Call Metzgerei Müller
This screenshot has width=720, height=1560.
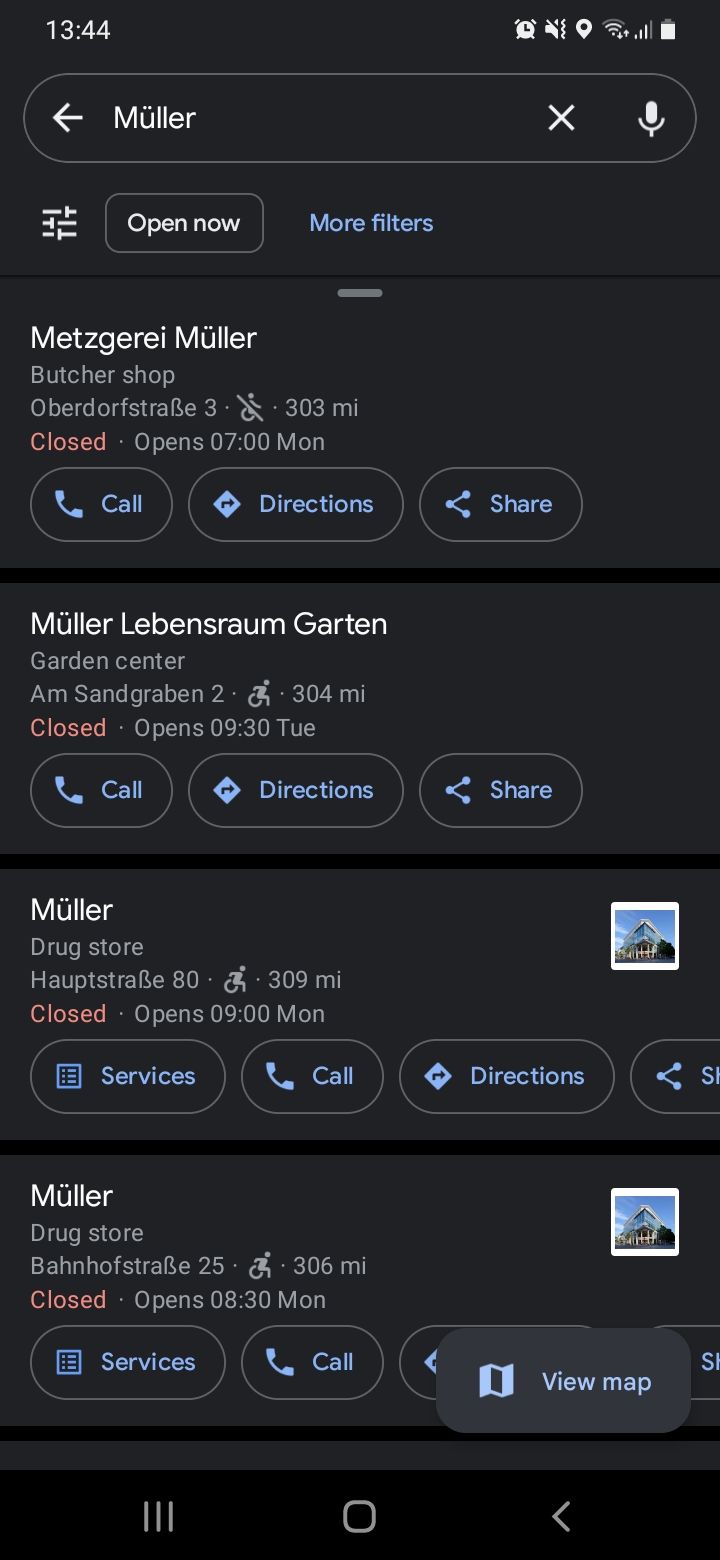pos(101,504)
